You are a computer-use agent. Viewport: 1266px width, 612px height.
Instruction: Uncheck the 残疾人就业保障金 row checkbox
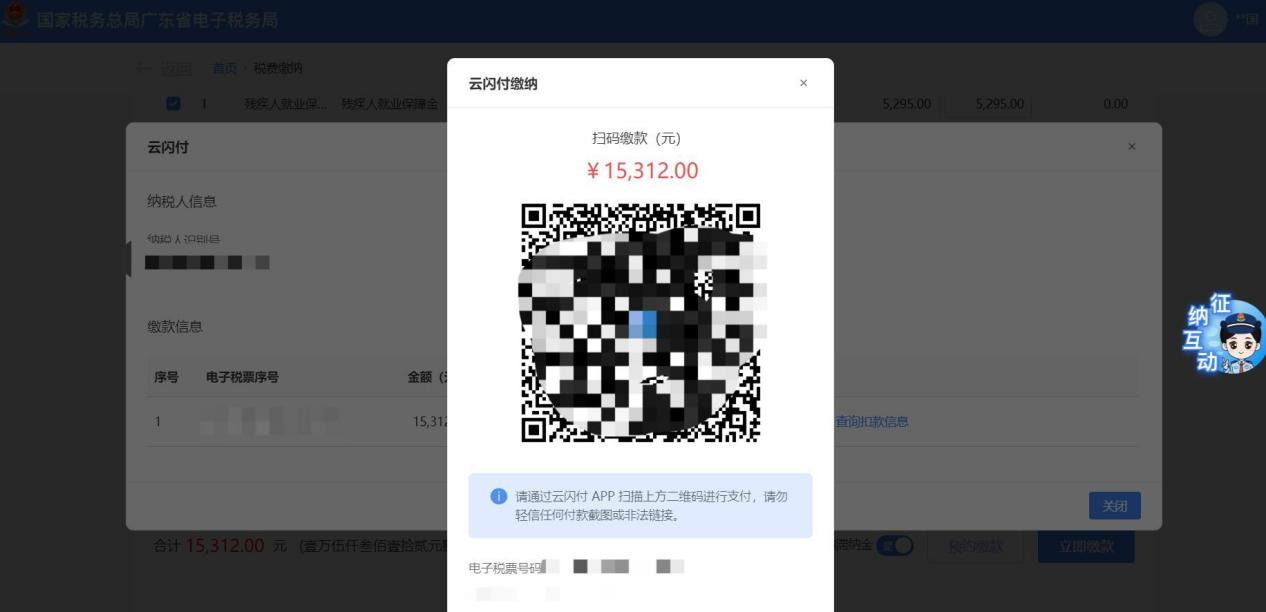[x=174, y=103]
